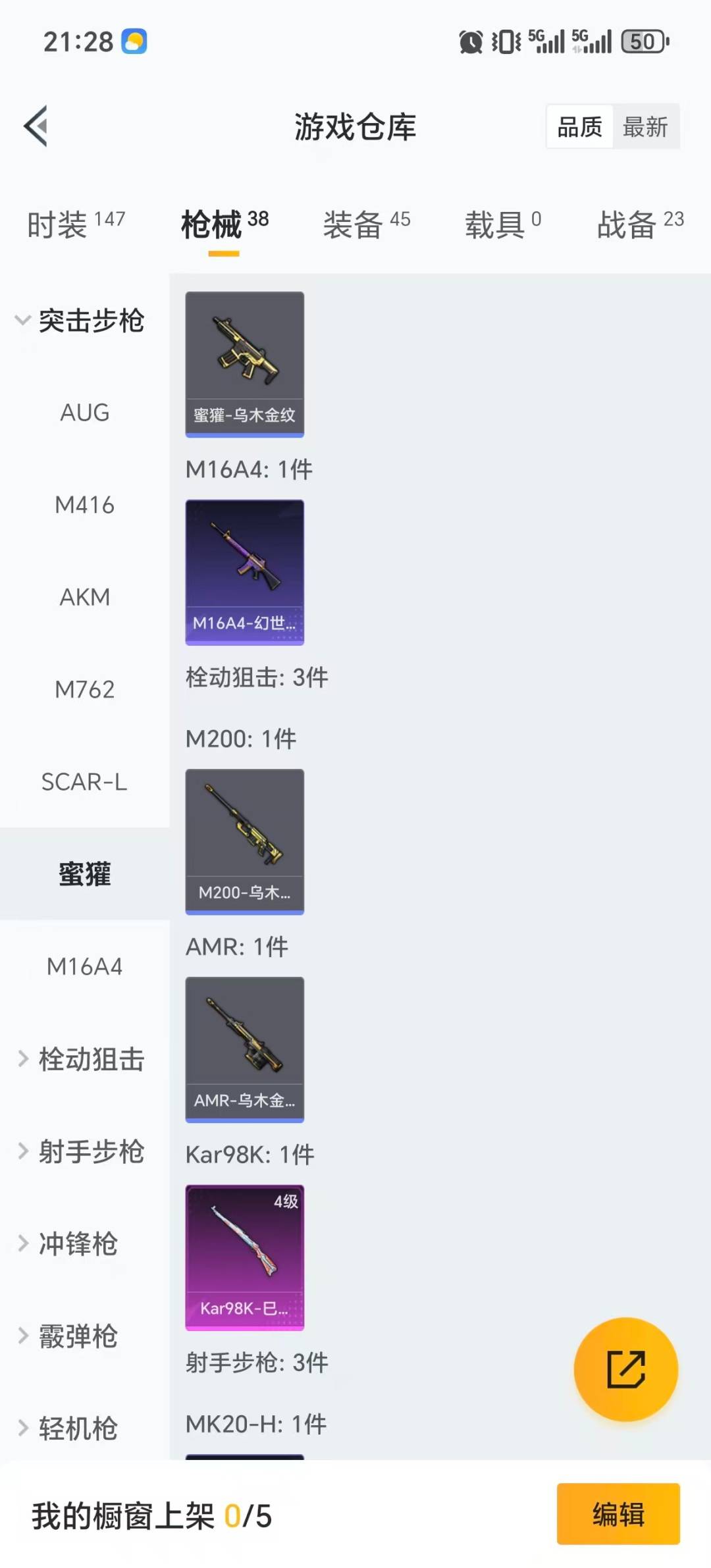This screenshot has width=711, height=1568.
Task: Open the 蜜獾-乌木金纹 skin
Action: click(245, 364)
